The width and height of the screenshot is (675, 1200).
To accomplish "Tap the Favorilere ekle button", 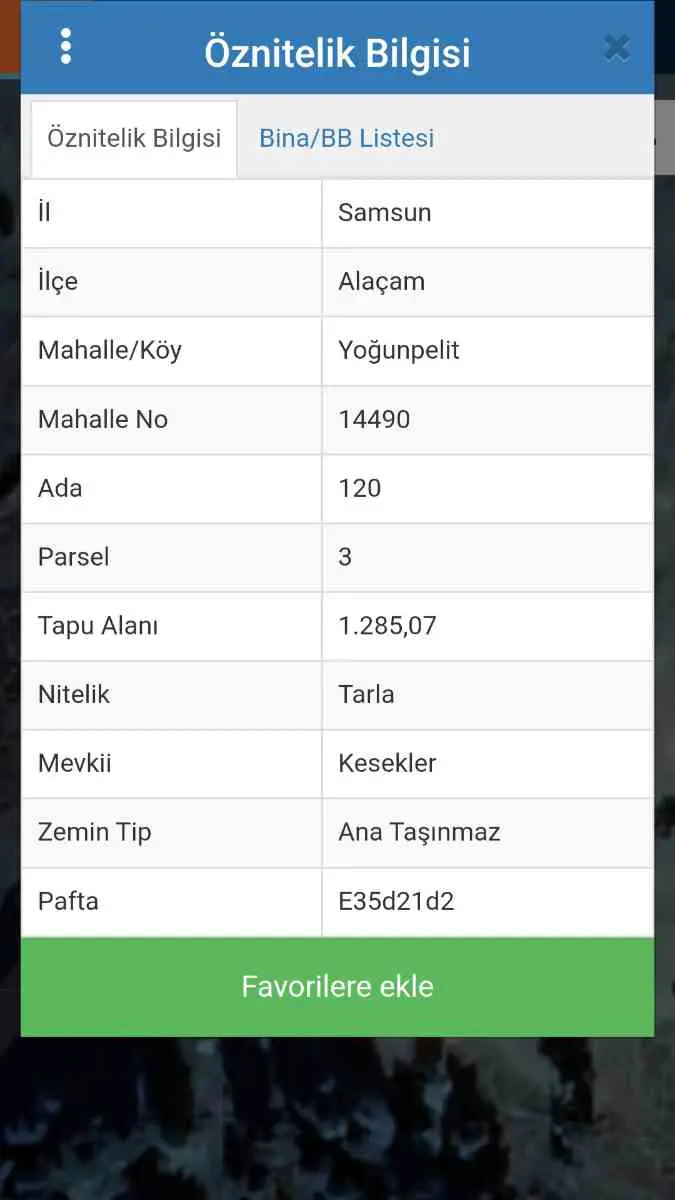I will 337,987.
